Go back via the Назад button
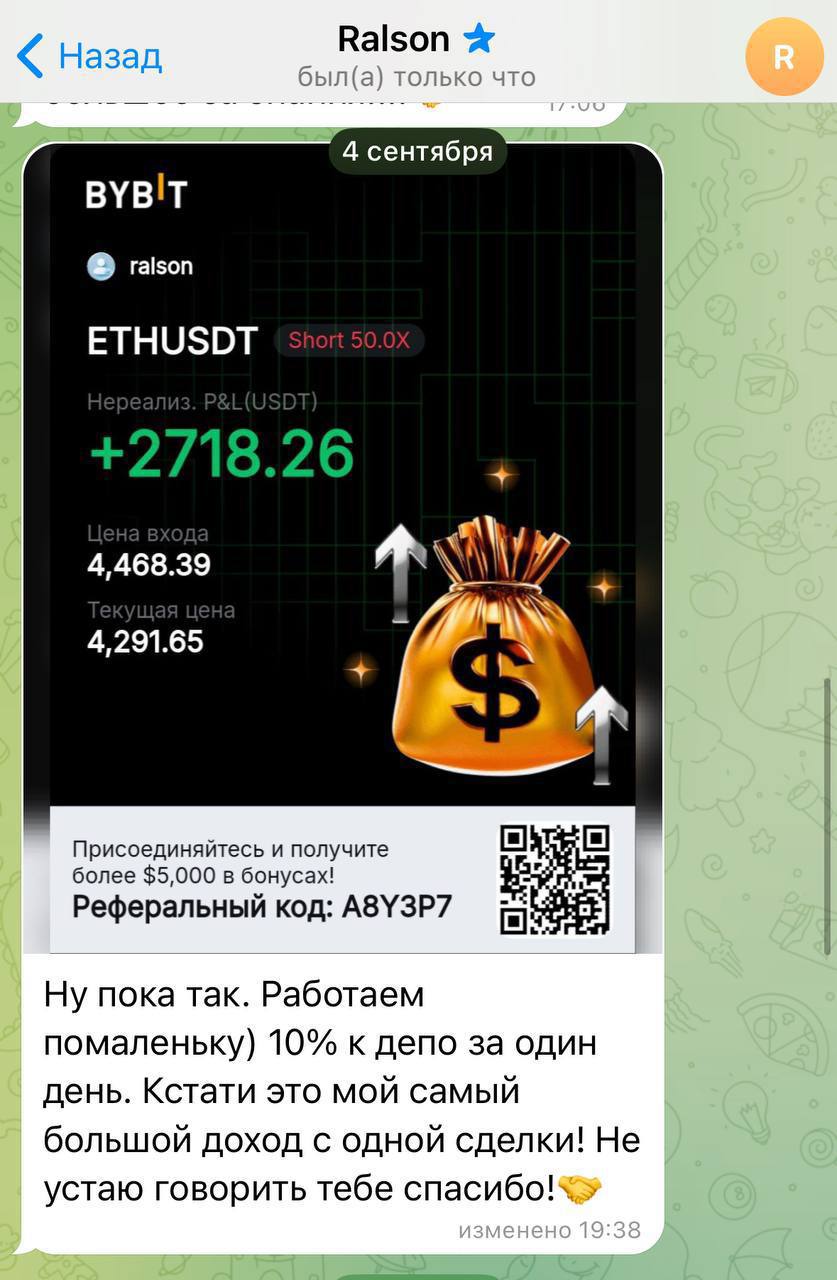 (x=90, y=55)
